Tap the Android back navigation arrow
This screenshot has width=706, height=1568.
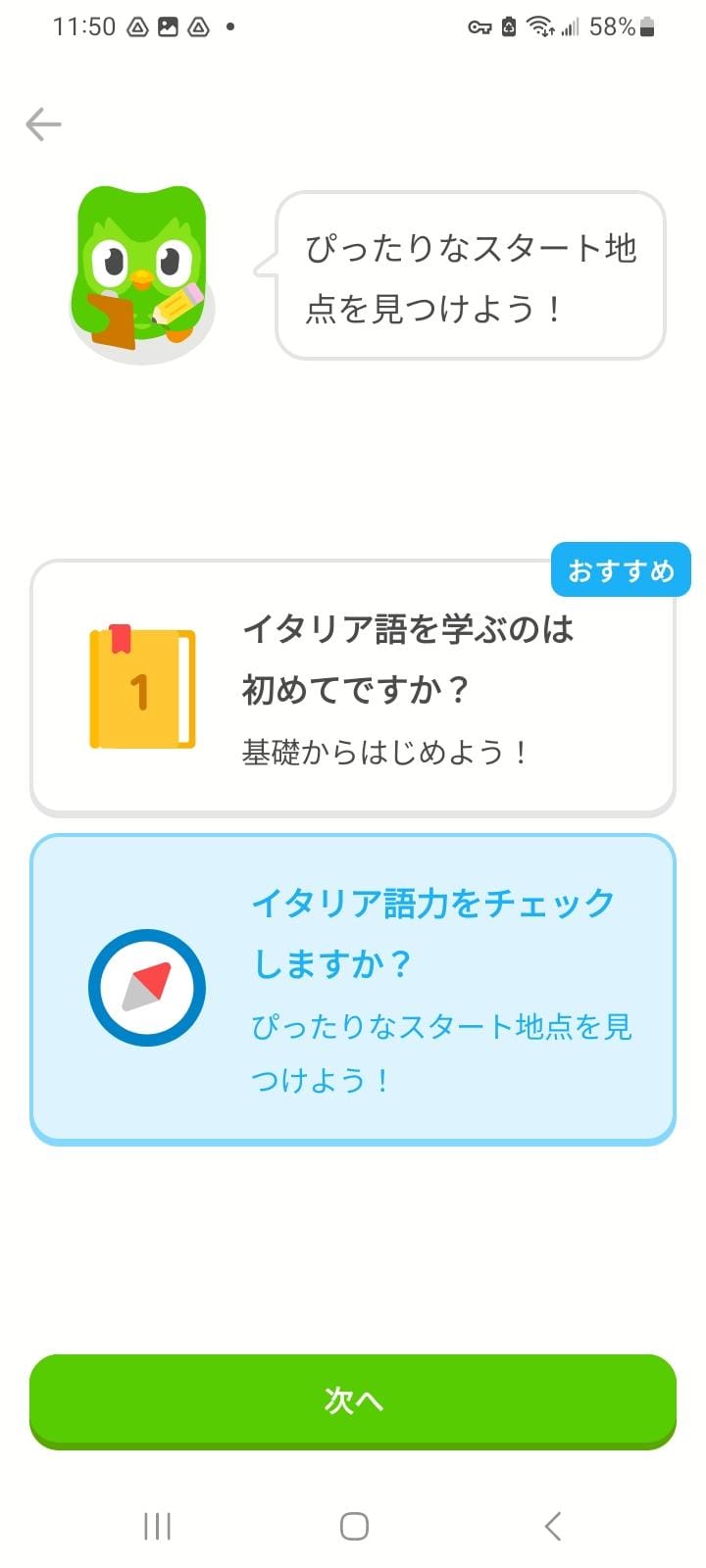click(549, 1525)
